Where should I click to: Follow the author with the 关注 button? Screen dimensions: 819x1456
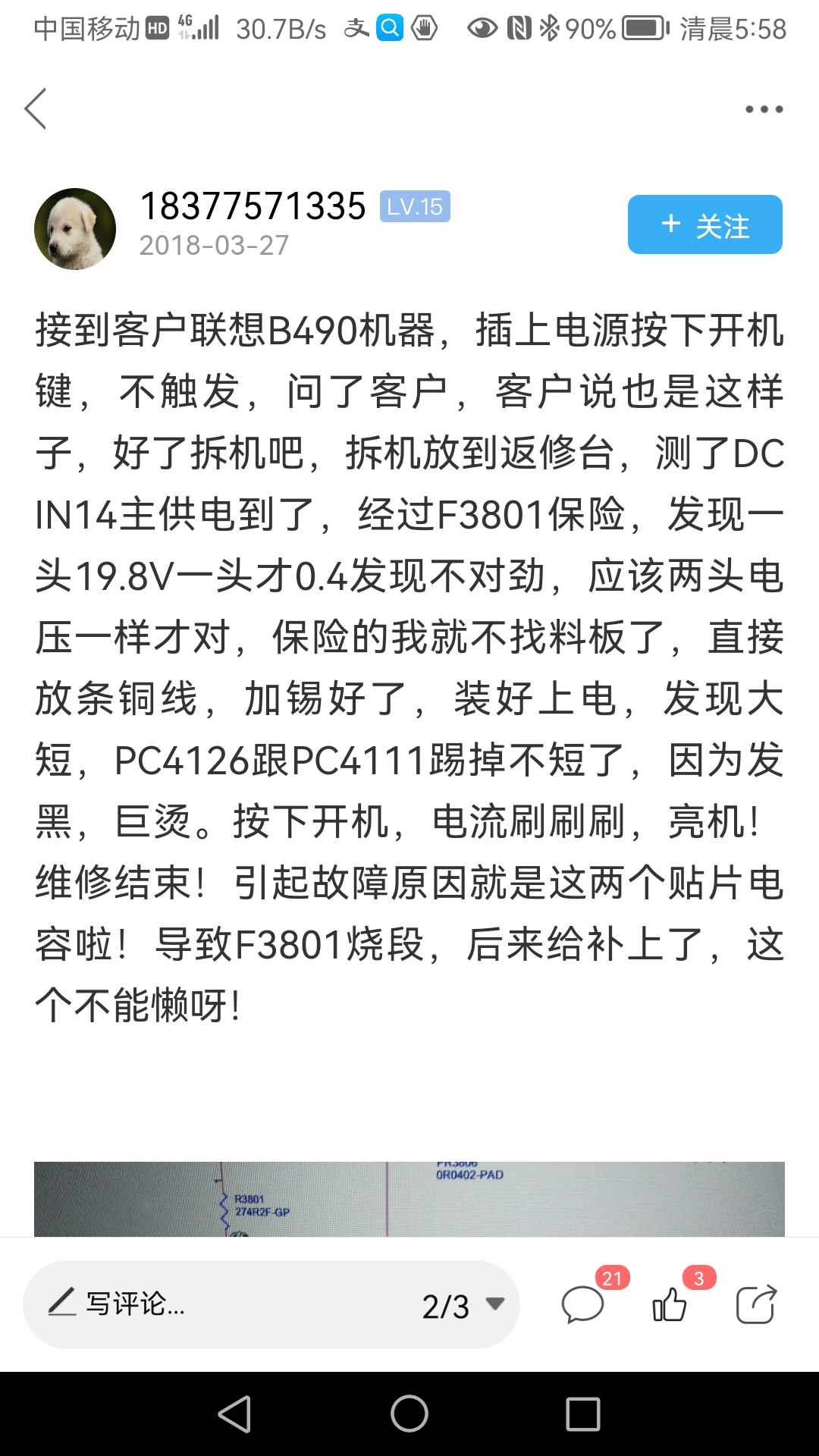click(704, 224)
